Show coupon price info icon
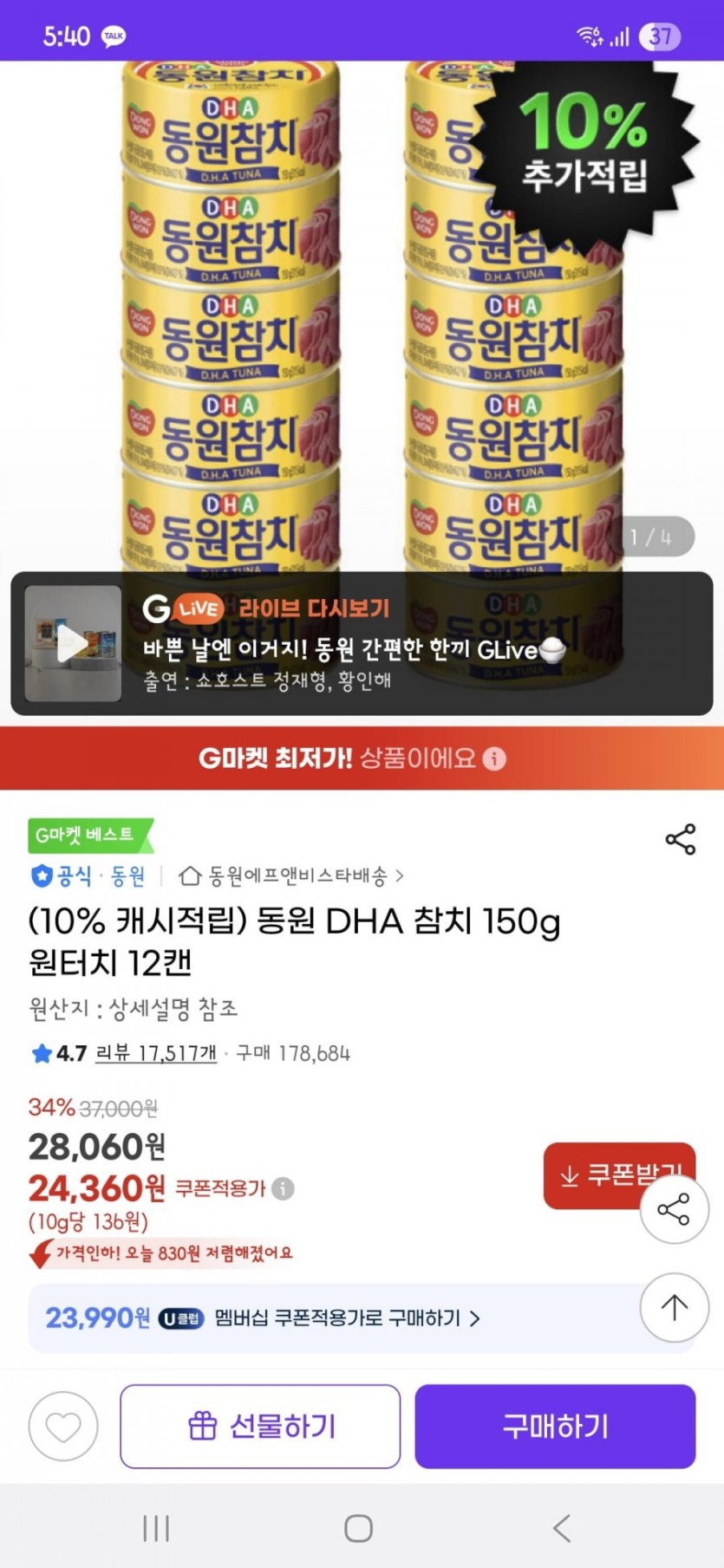The width and height of the screenshot is (724, 1568). [x=283, y=1188]
